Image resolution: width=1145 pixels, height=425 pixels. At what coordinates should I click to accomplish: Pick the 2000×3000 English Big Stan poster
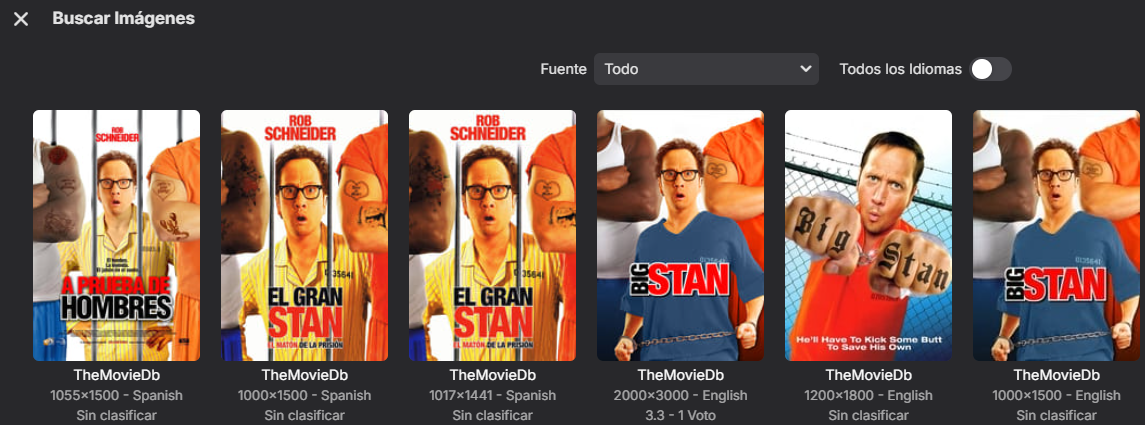tap(680, 235)
